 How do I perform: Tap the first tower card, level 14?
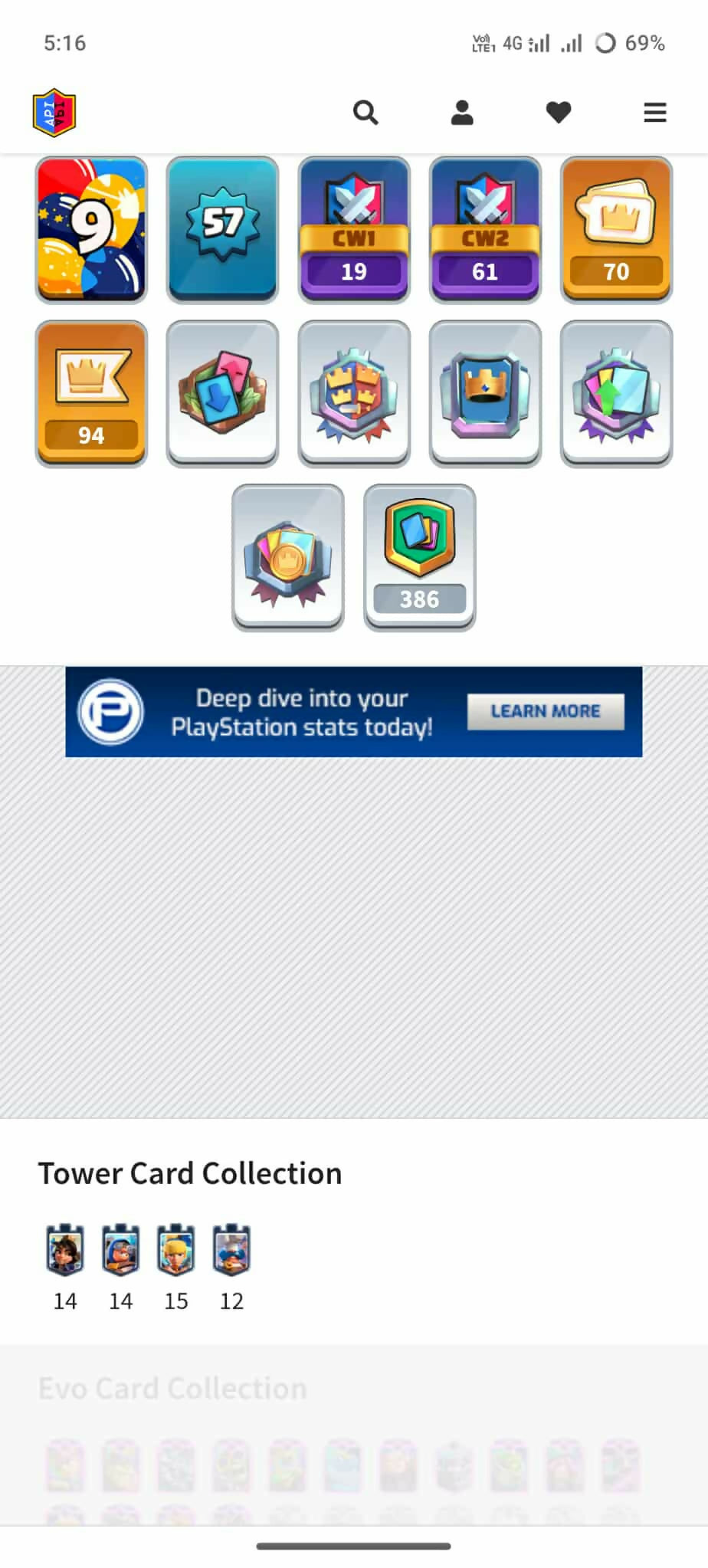tap(65, 1250)
